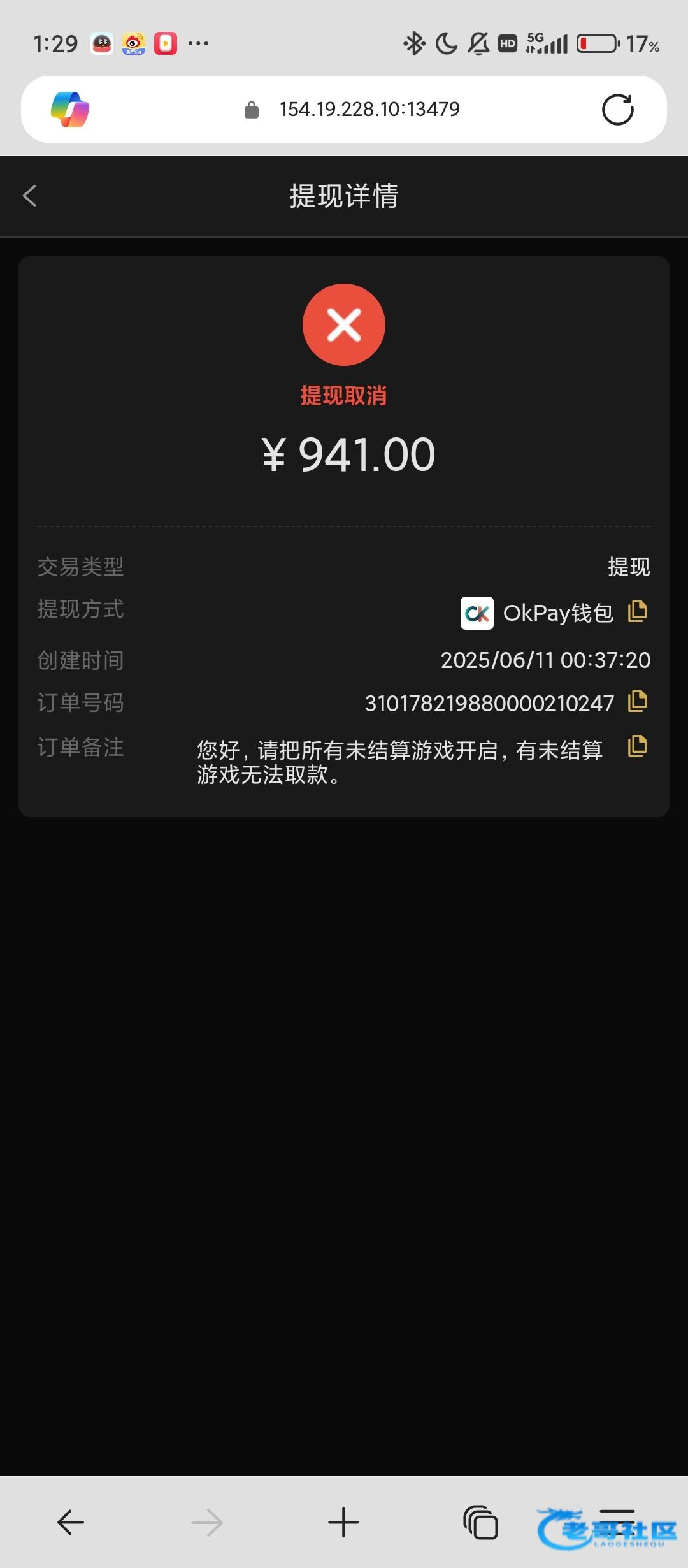688x1568 pixels.
Task: Reload the page with the refresh icon
Action: (x=617, y=110)
